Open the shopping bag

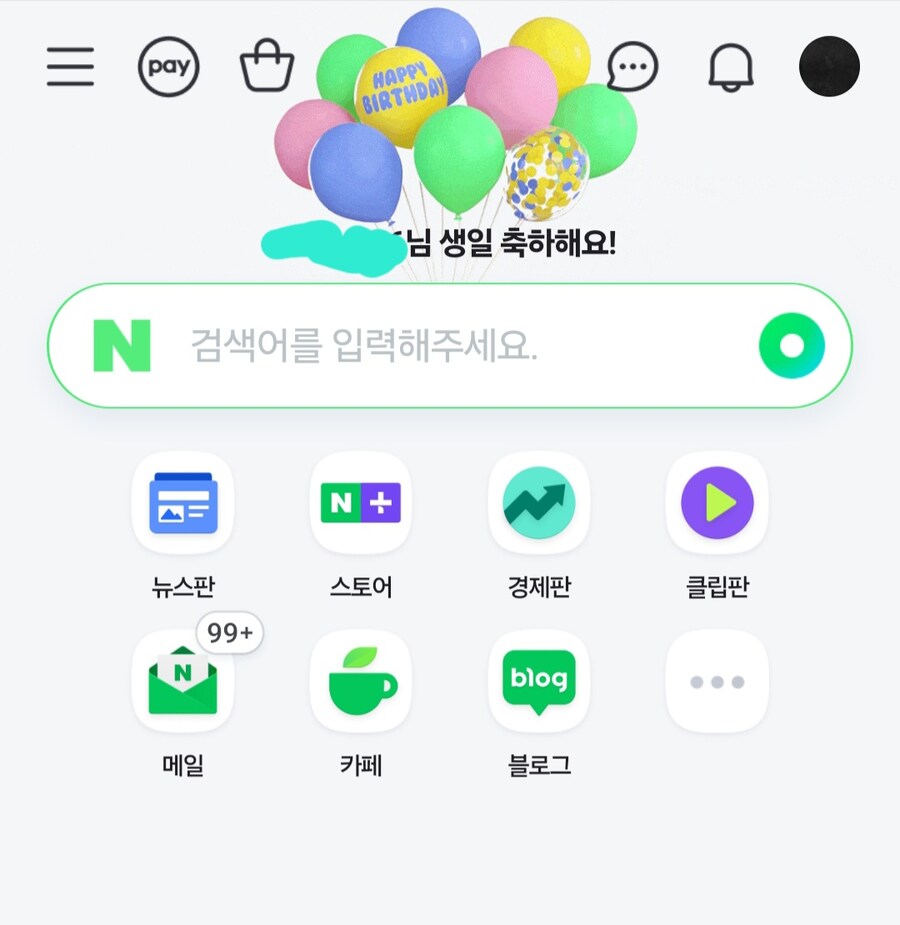tap(266, 64)
